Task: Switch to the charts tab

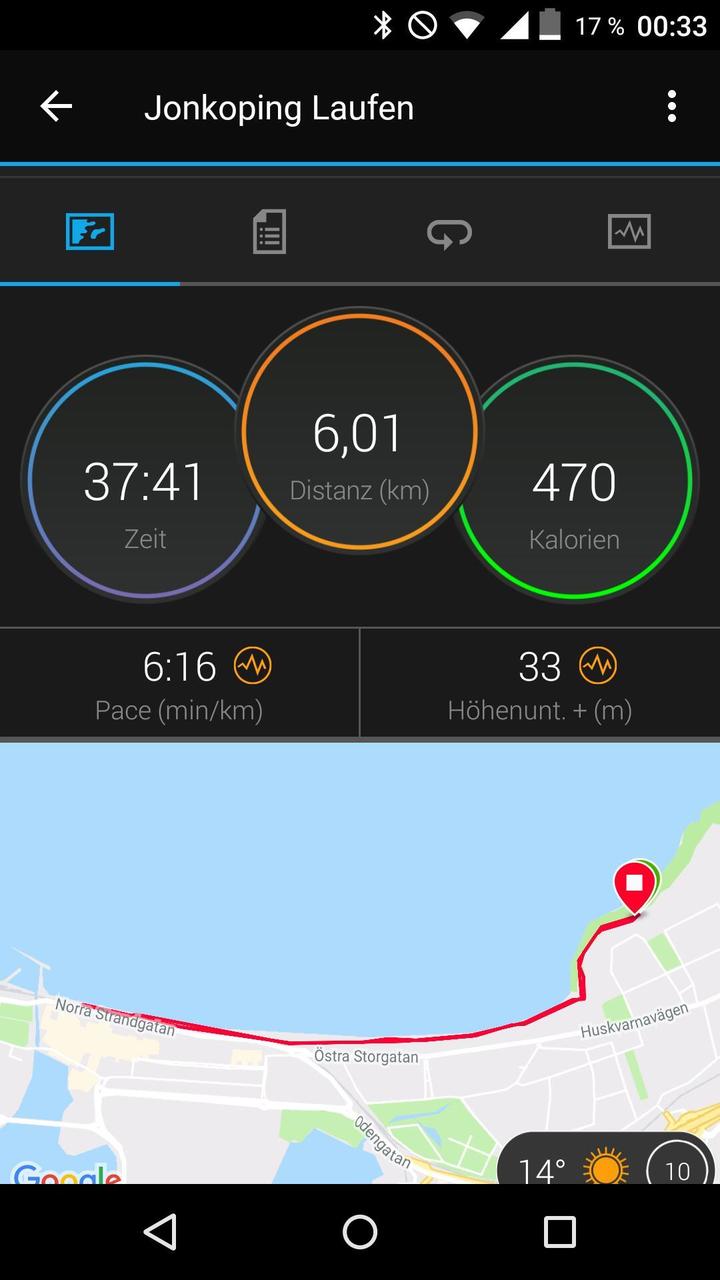Action: (x=629, y=232)
